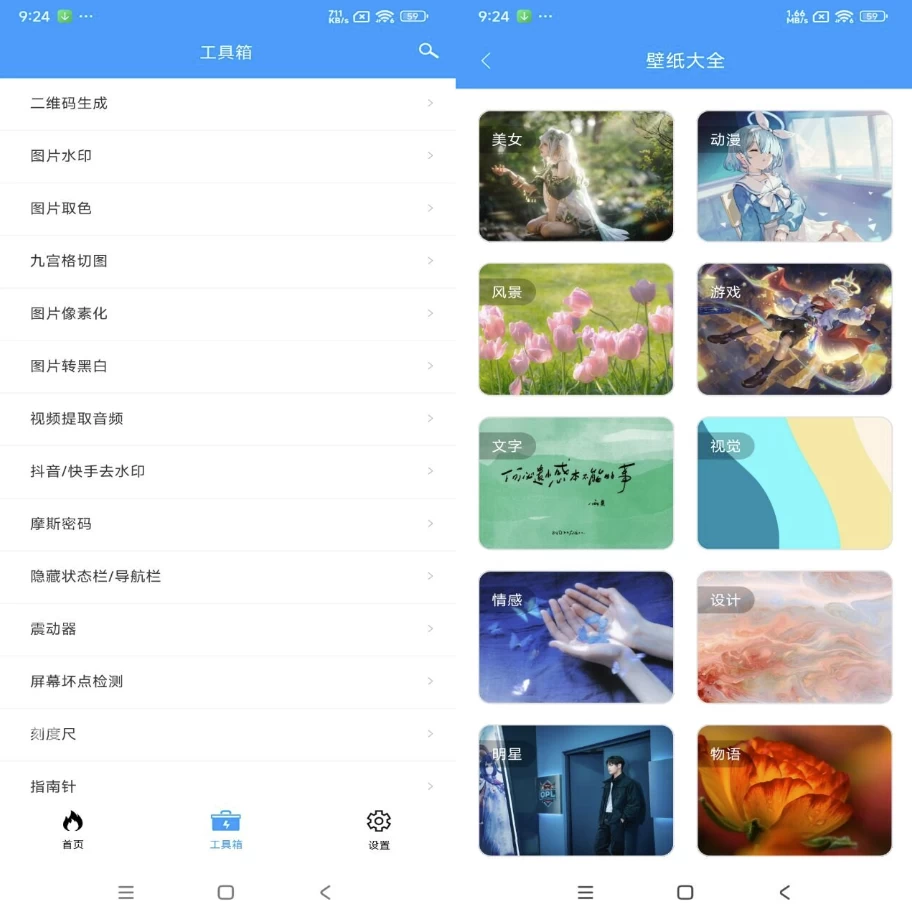
Task: Open the 美女 wallpaper category
Action: tap(576, 176)
